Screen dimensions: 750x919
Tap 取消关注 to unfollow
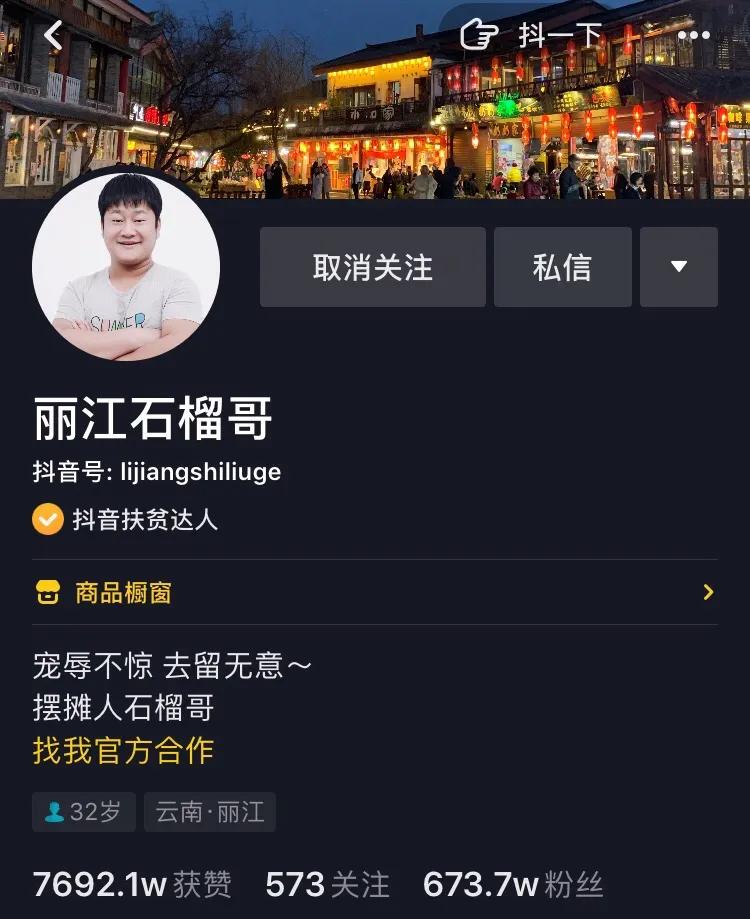pos(373,267)
